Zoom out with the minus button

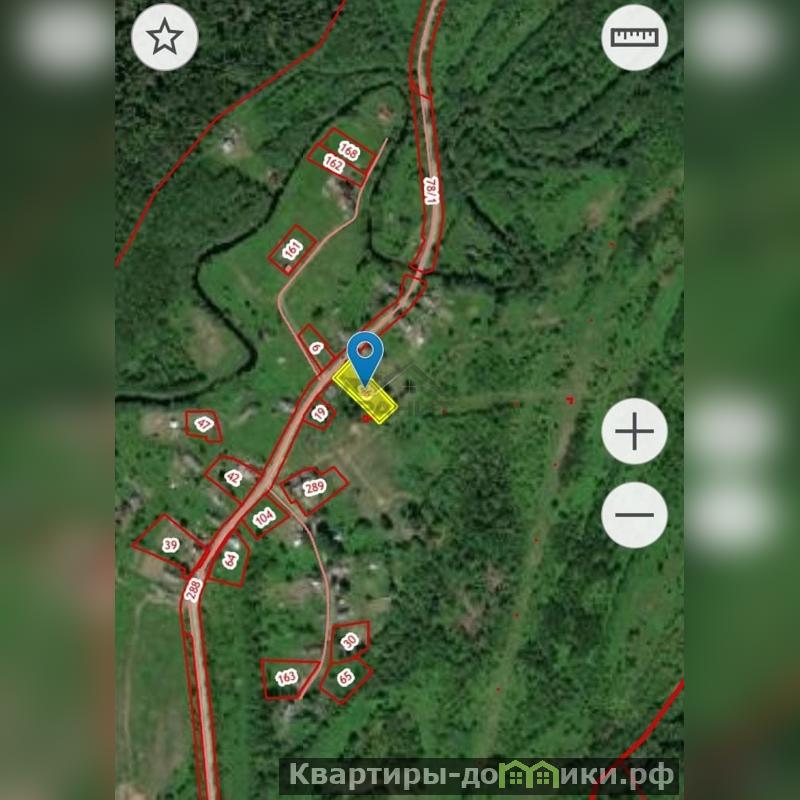[x=634, y=515]
